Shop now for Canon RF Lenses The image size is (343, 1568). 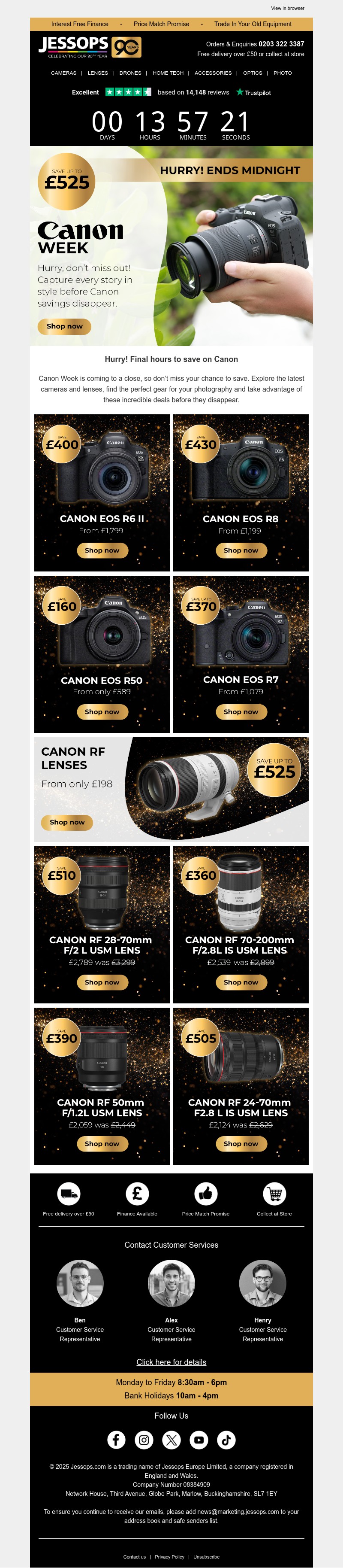(67, 822)
